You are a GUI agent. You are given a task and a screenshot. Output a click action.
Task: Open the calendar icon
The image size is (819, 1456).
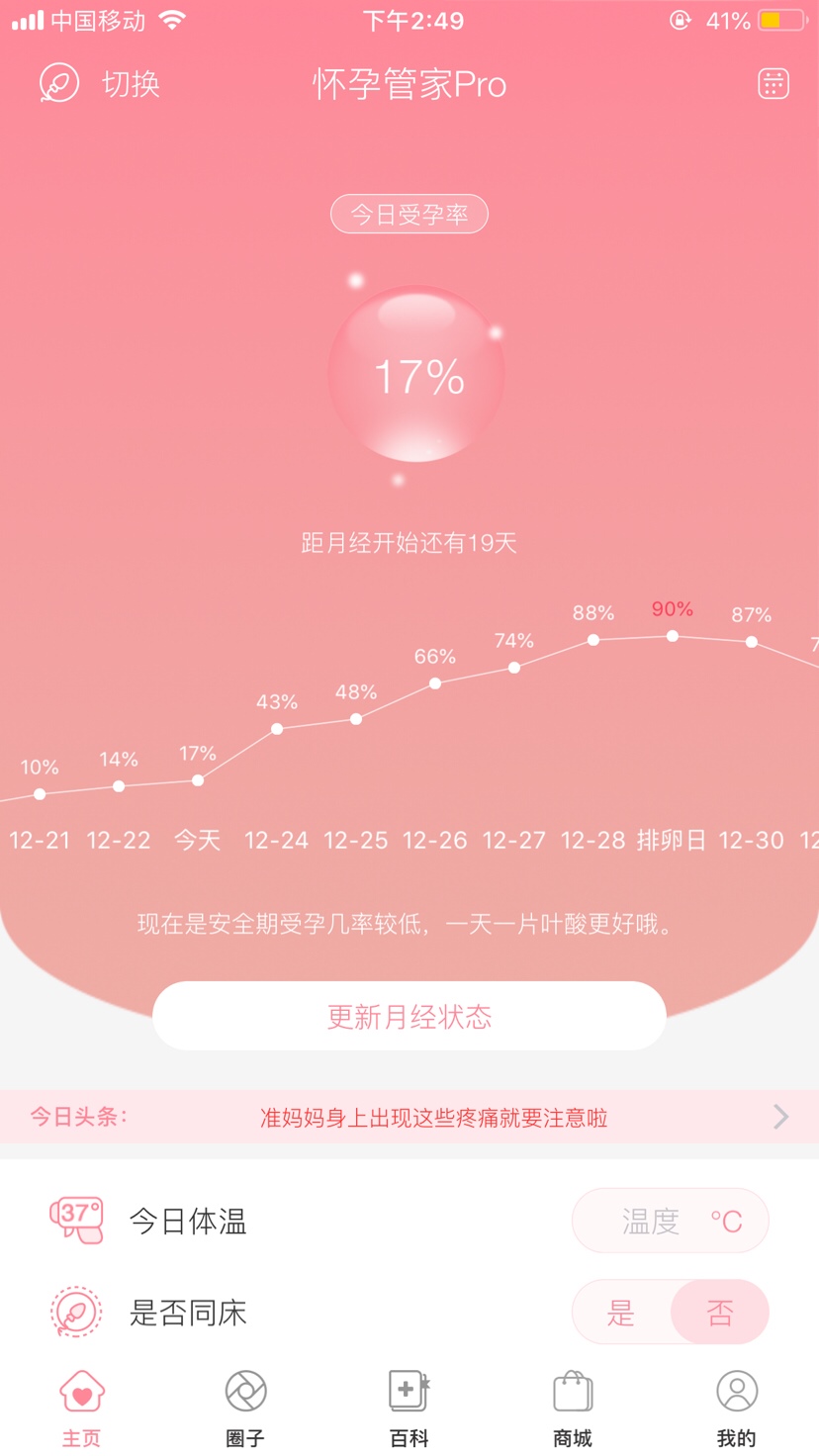click(773, 84)
